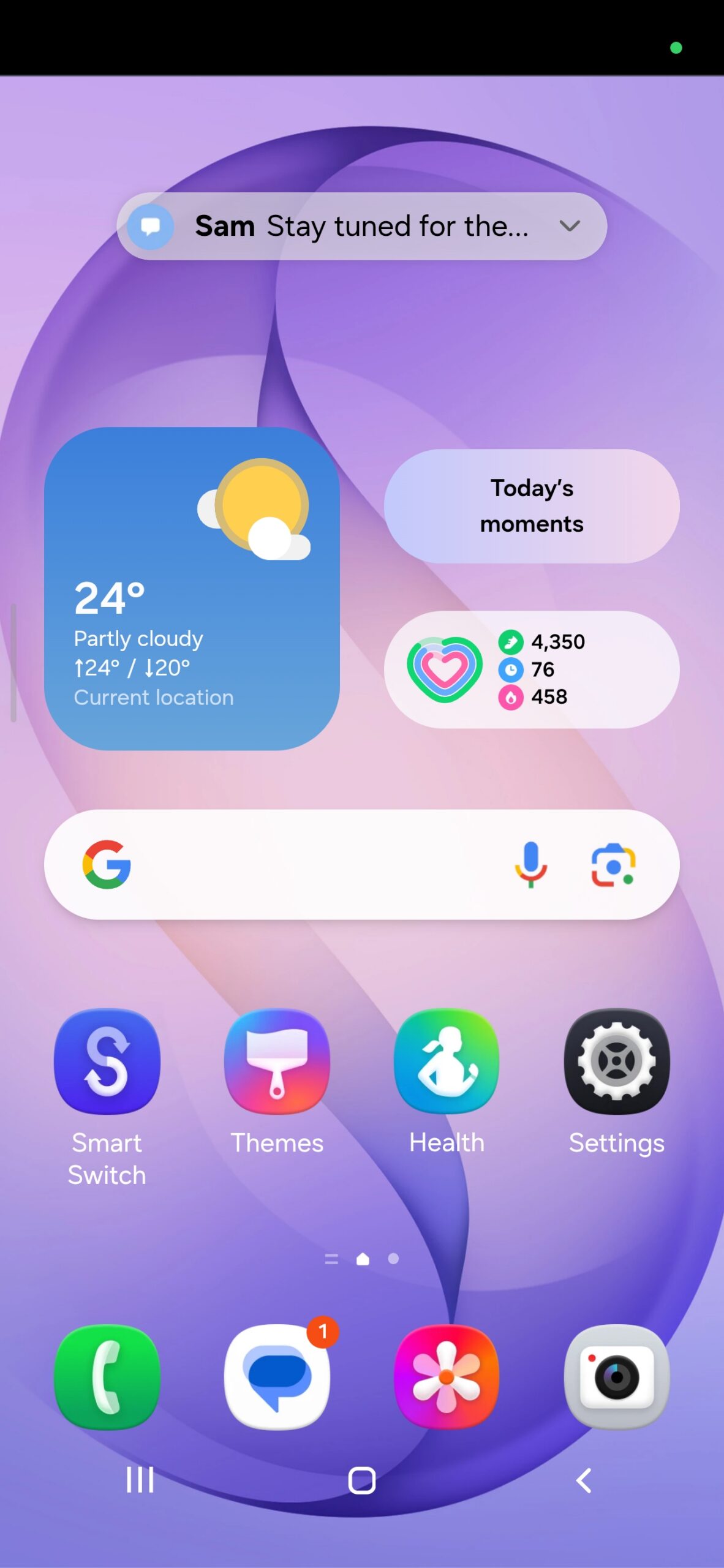The width and height of the screenshot is (724, 1568).
Task: Collapse the chevron on the assistant bar
Action: [569, 226]
